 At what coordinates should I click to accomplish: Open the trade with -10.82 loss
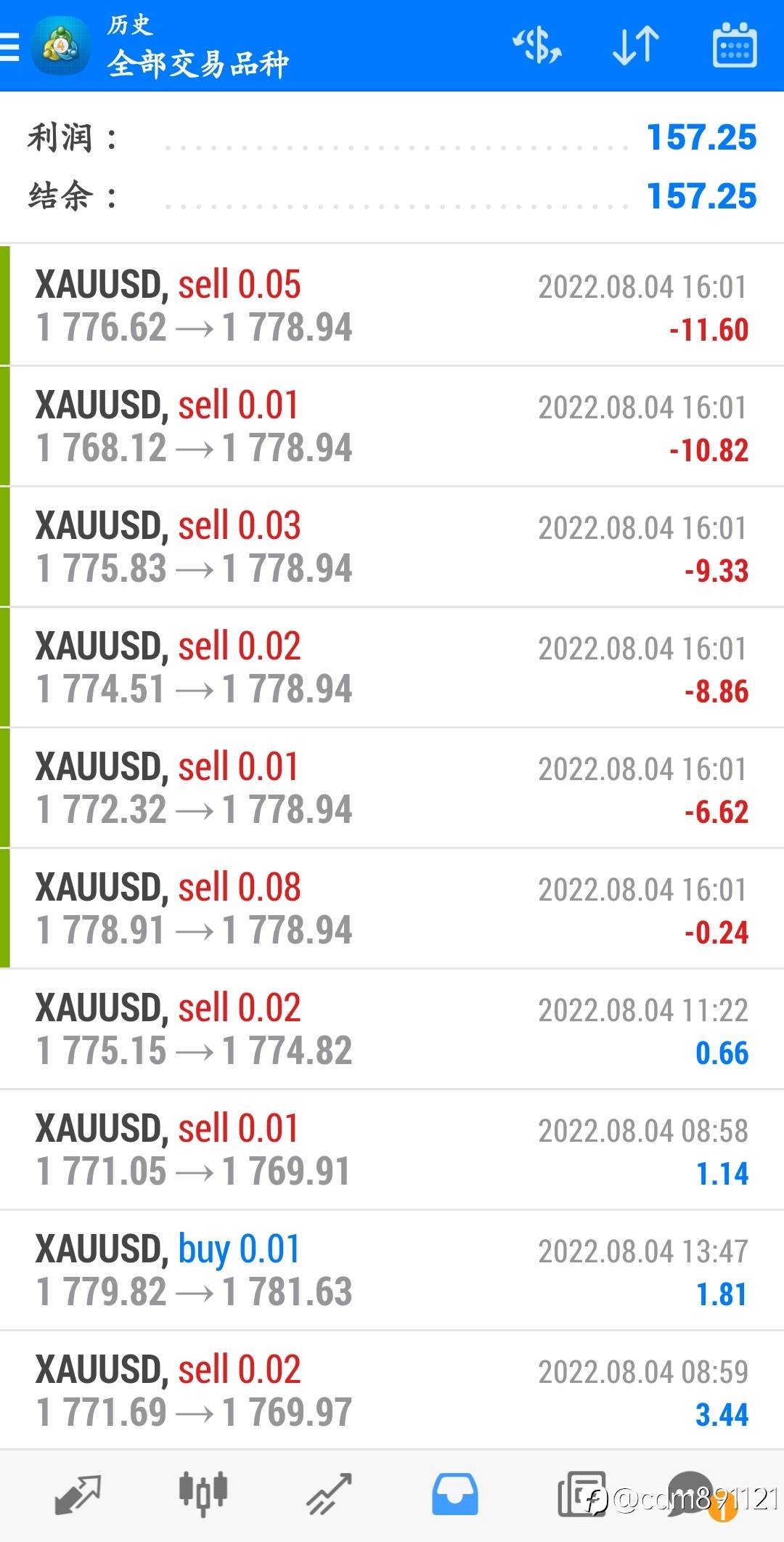[392, 426]
